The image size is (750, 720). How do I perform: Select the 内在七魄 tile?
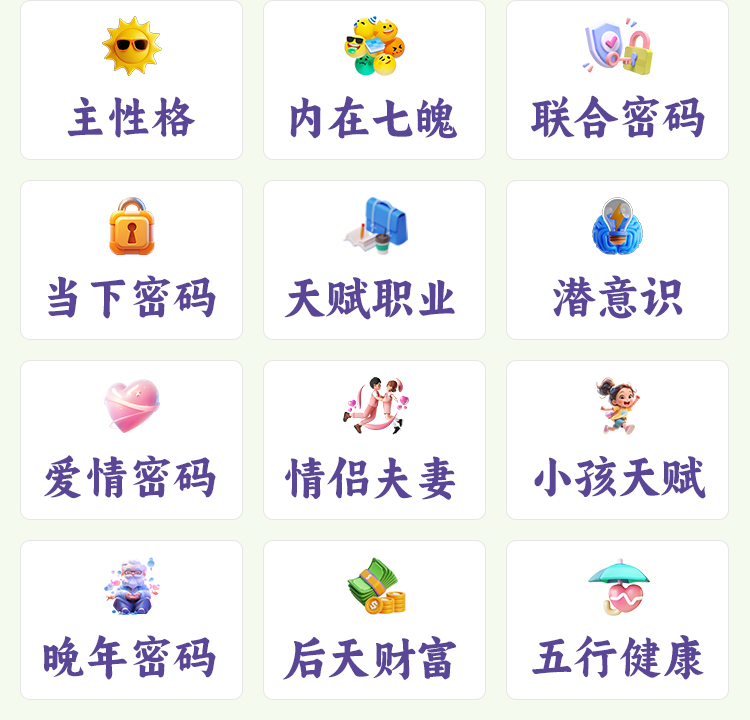pos(374,80)
